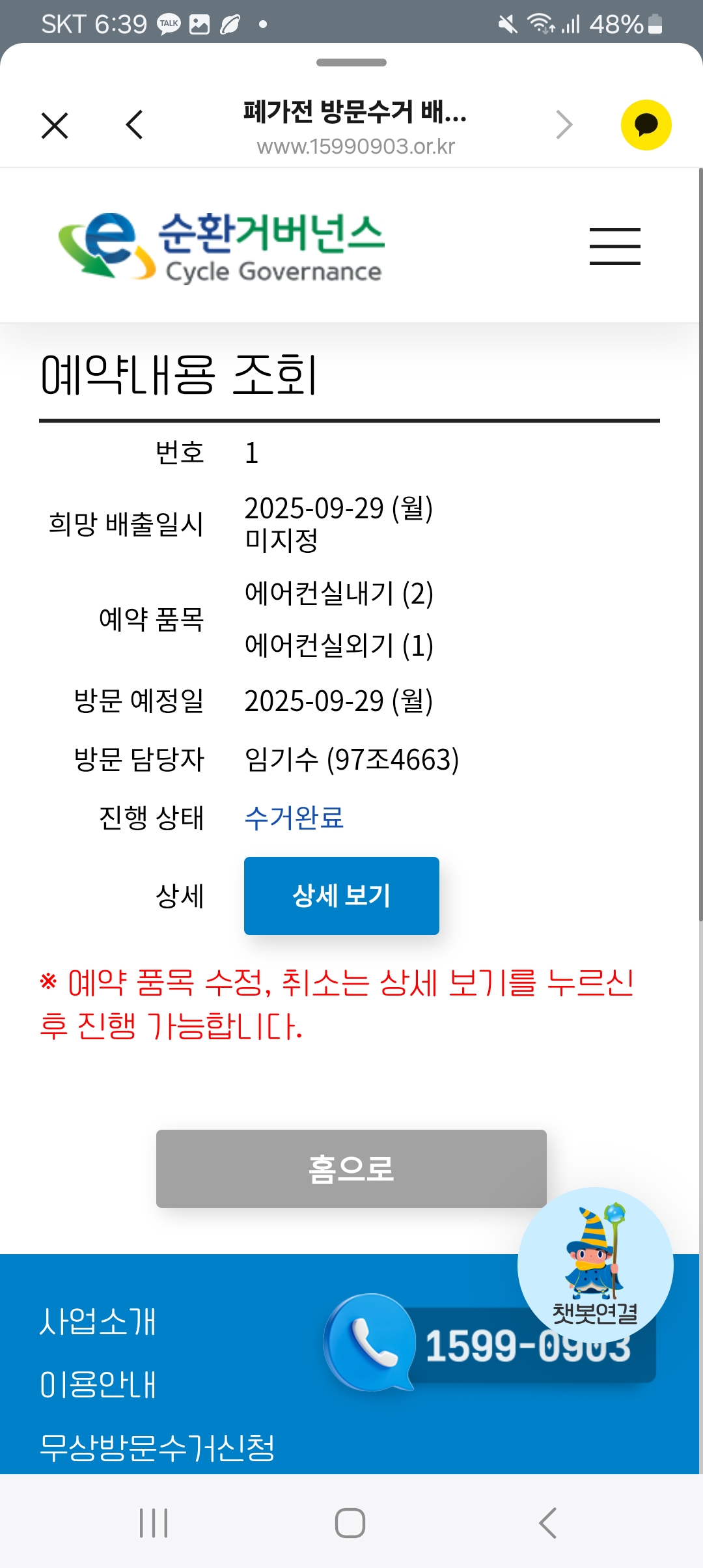Open the hamburger menu
This screenshot has width=703, height=1568.
(614, 246)
